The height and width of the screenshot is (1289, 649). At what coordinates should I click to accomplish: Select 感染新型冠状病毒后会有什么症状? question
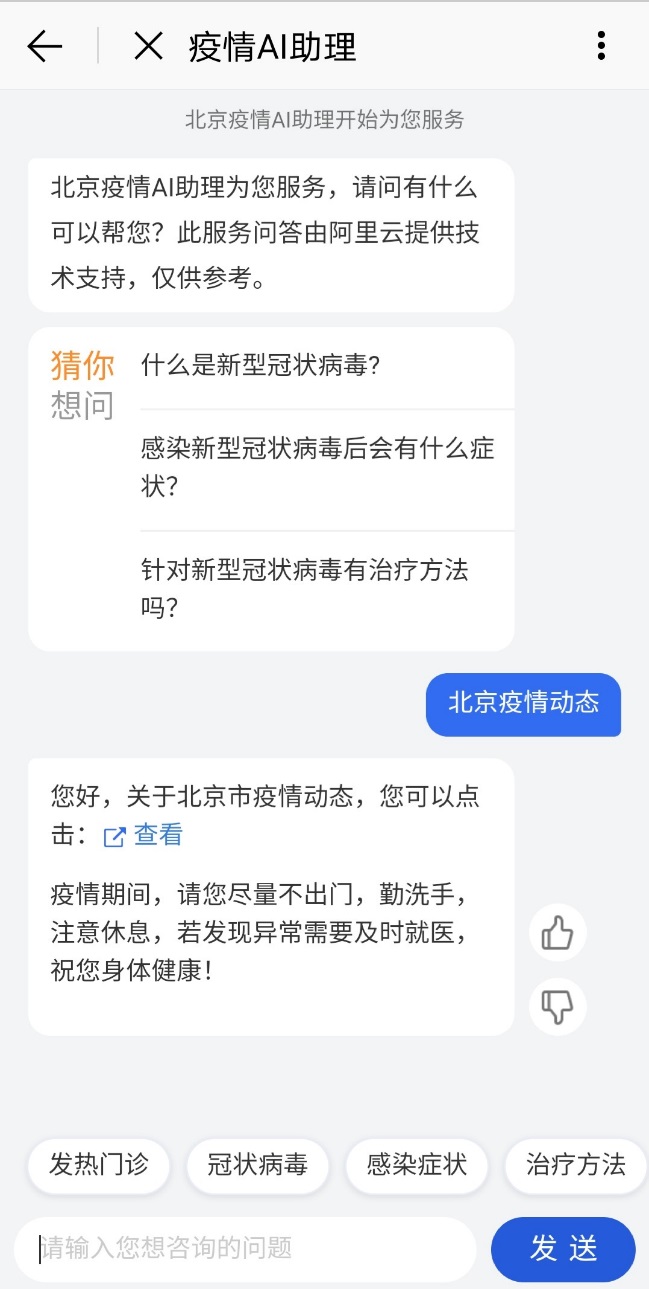point(318,467)
